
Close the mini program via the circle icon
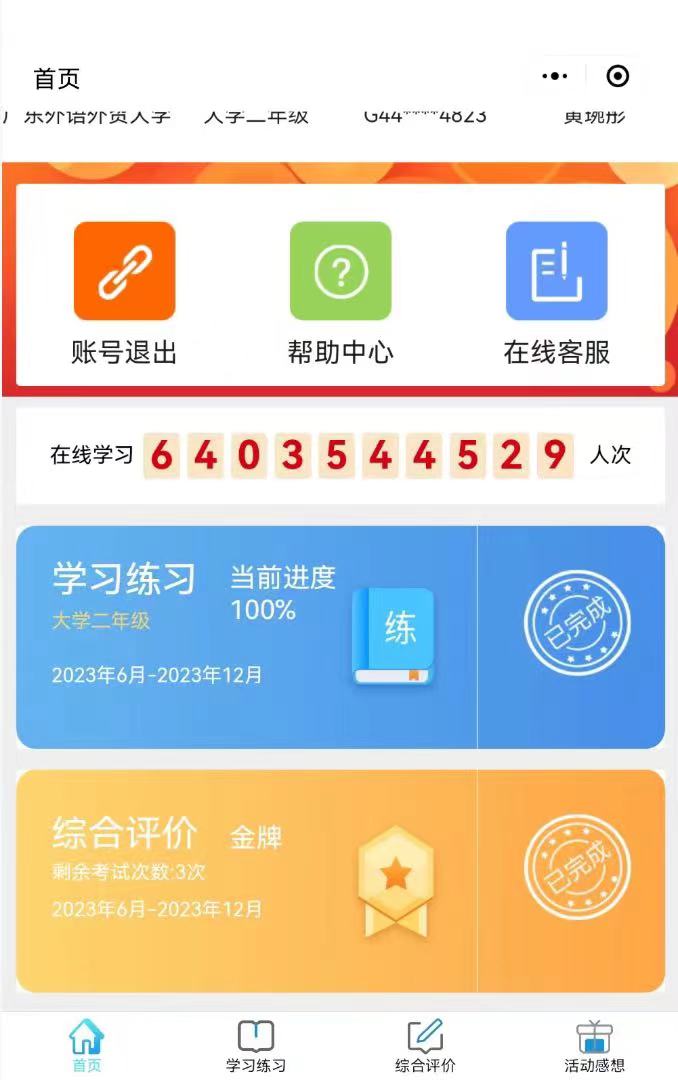tap(617, 76)
